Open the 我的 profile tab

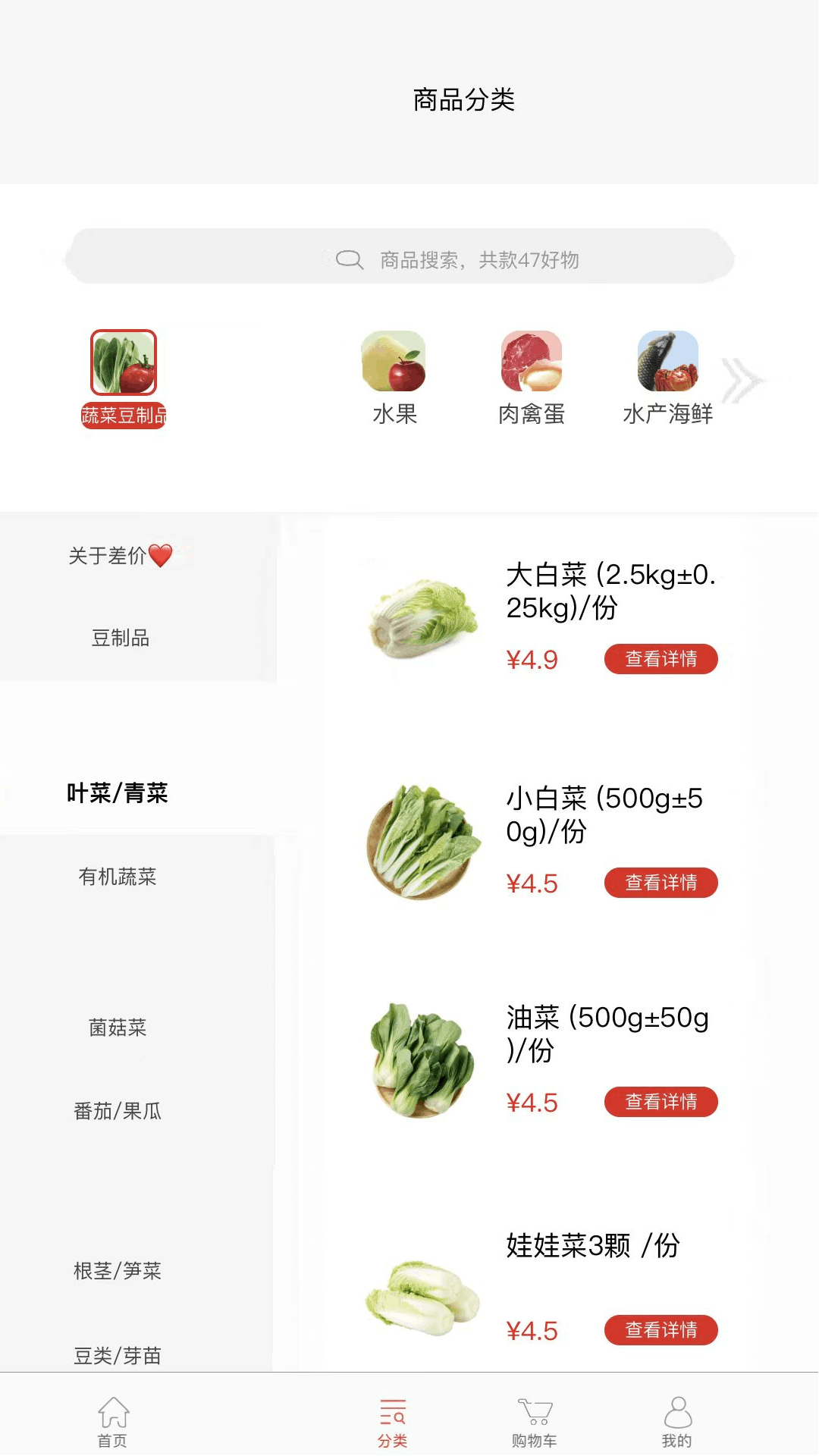[676, 1422]
